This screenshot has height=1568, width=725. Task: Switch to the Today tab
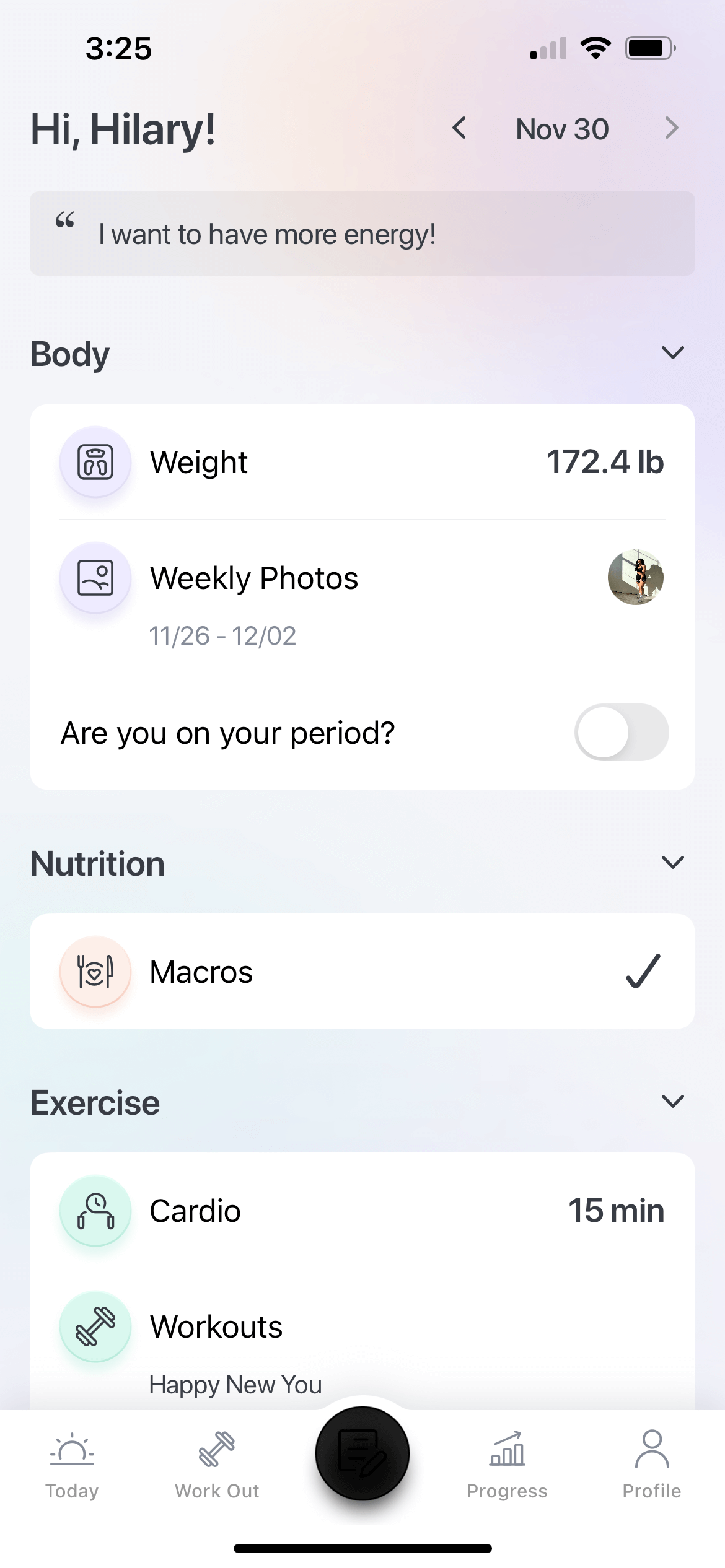[72, 1465]
